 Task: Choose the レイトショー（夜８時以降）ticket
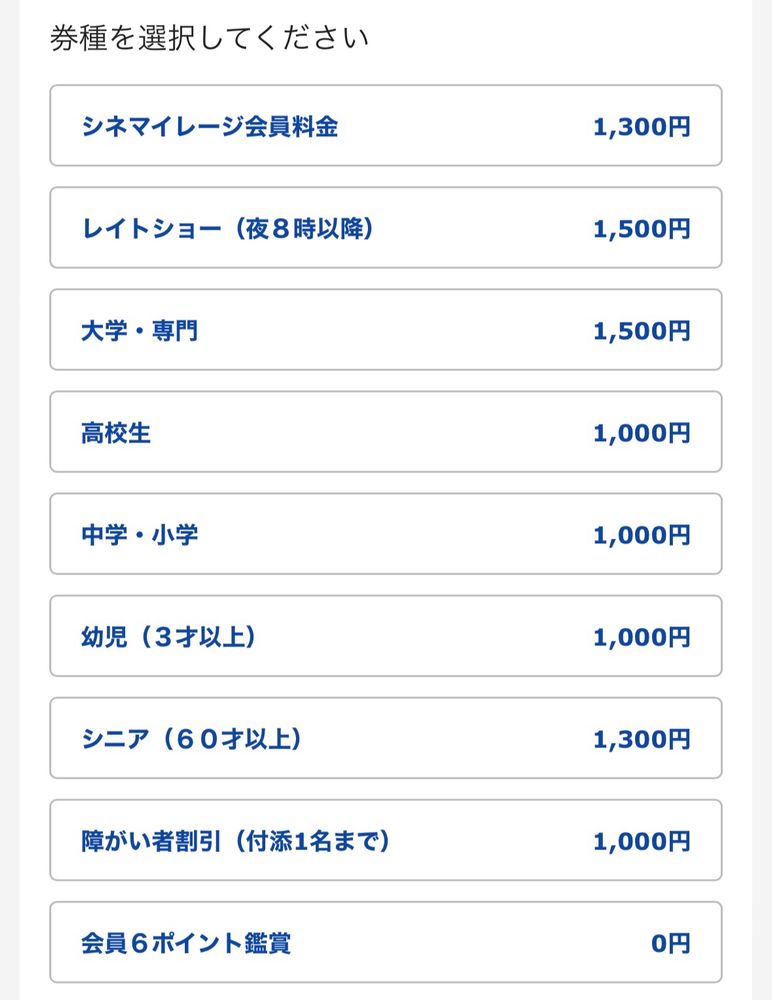coord(385,228)
